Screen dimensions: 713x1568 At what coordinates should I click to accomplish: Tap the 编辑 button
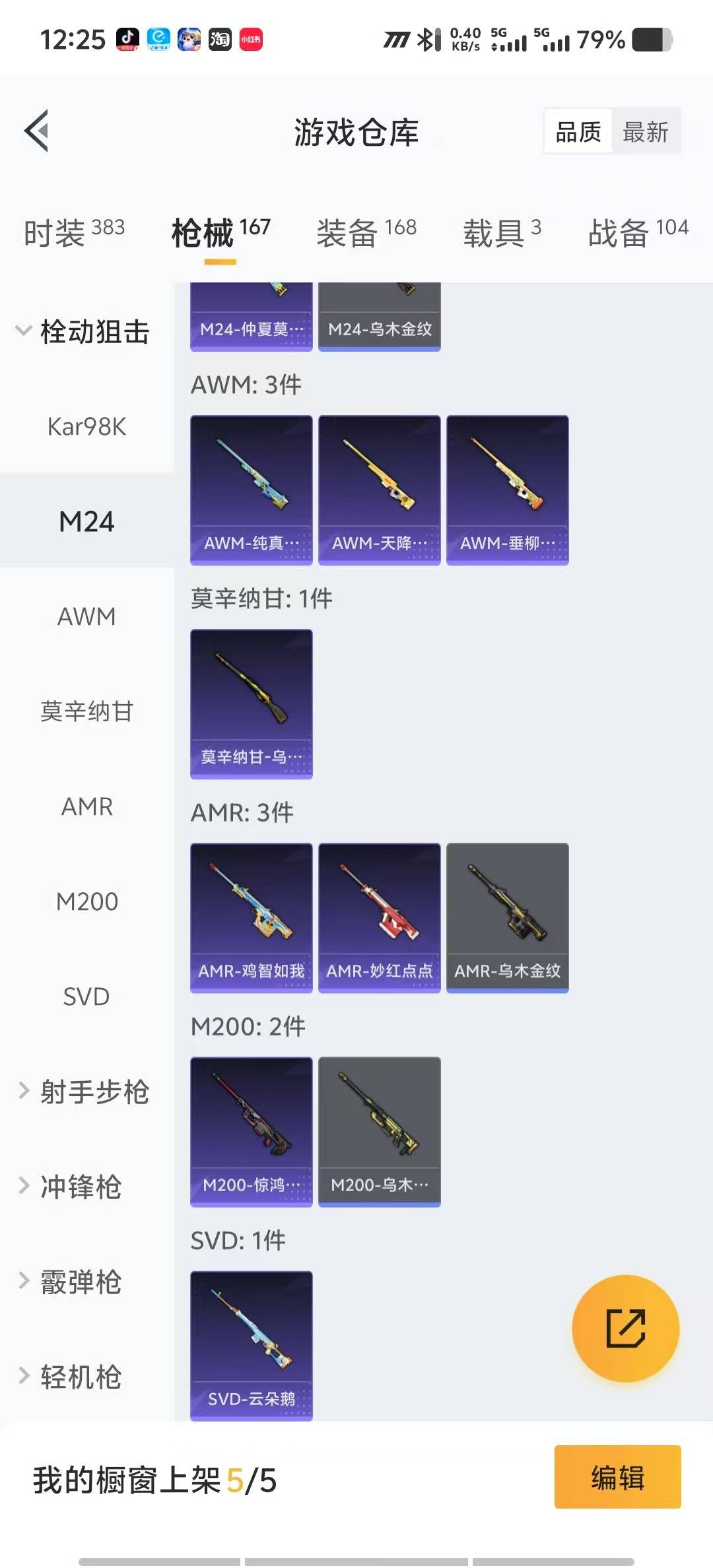tap(617, 1478)
